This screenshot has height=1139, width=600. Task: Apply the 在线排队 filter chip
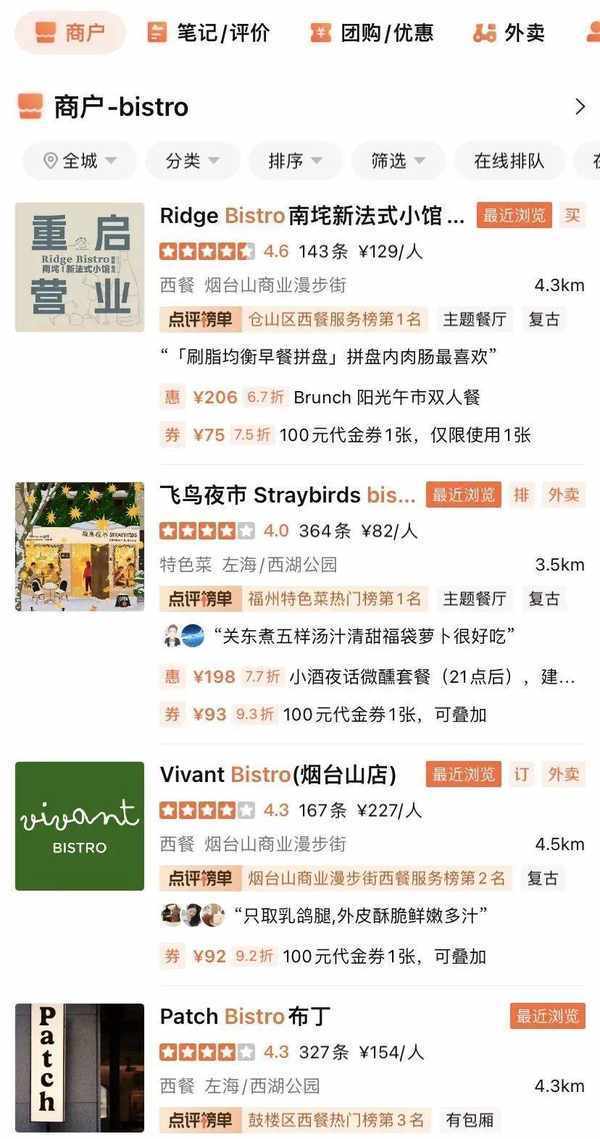click(508, 161)
